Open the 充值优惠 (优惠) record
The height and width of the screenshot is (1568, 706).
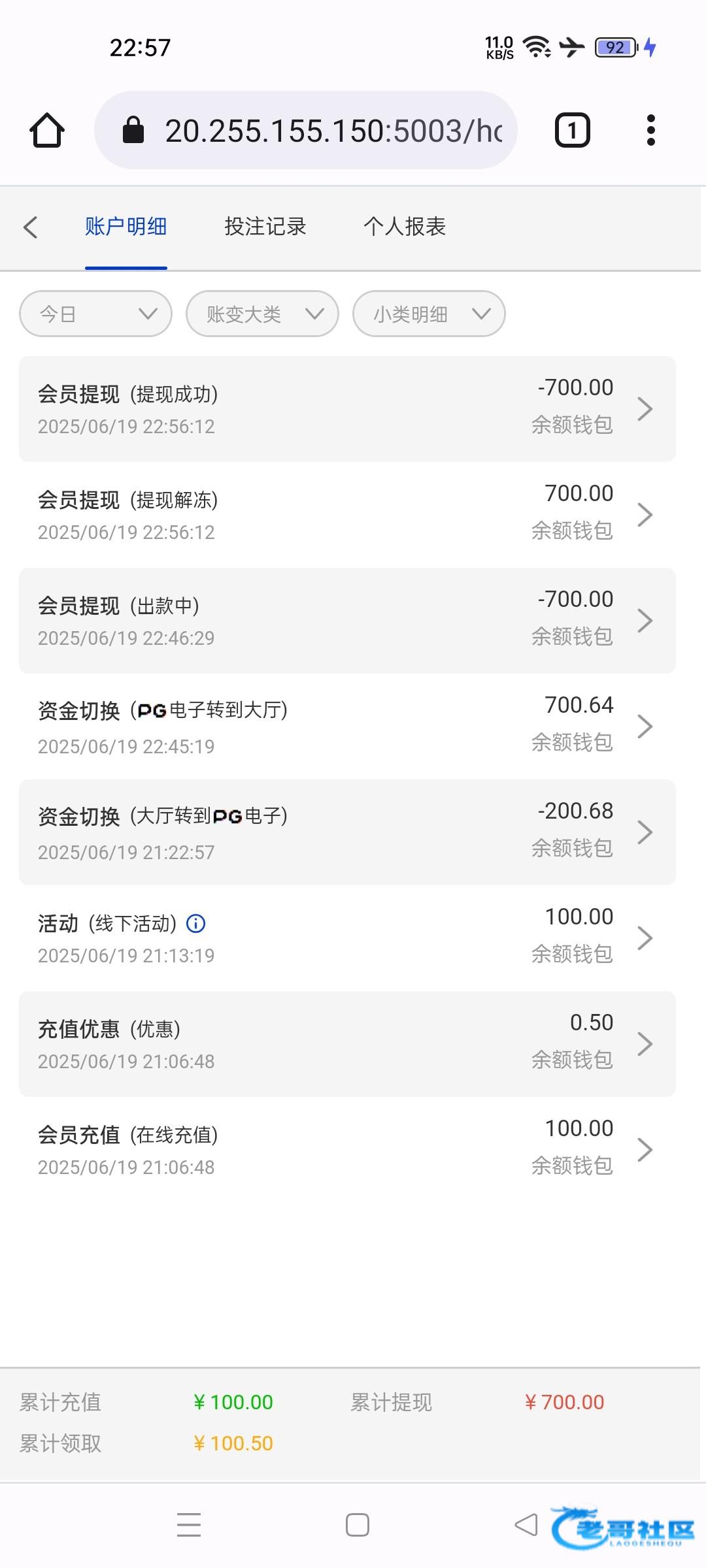tap(347, 1044)
